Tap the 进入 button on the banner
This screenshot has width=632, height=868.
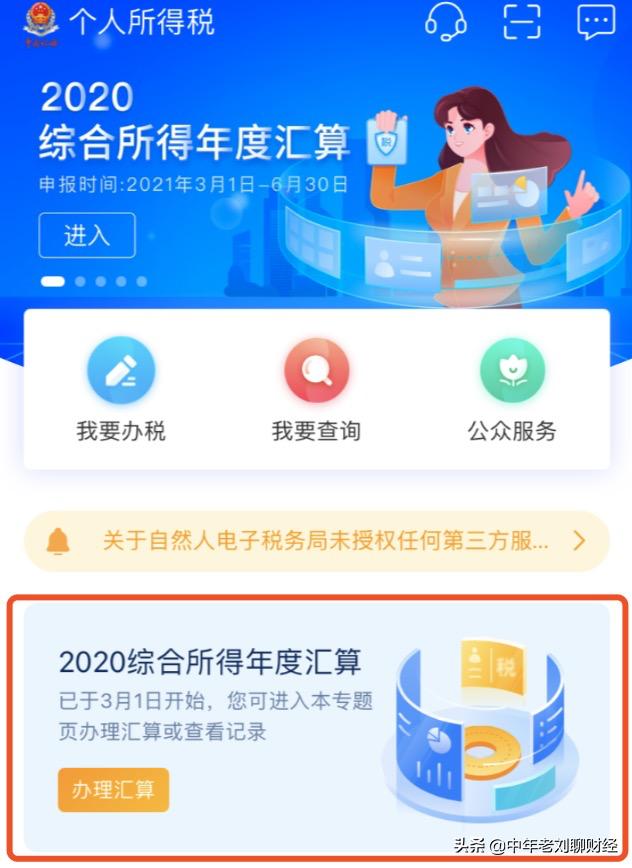[x=87, y=236]
